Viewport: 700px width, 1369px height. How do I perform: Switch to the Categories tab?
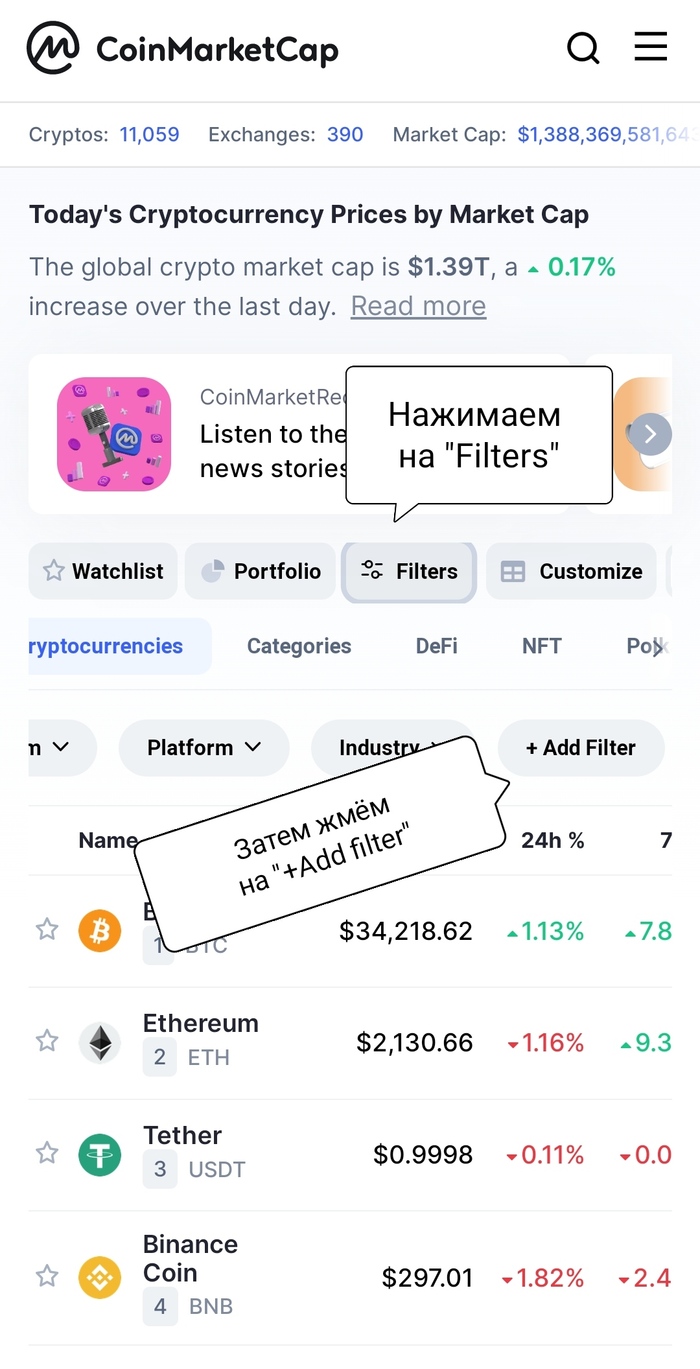(299, 646)
